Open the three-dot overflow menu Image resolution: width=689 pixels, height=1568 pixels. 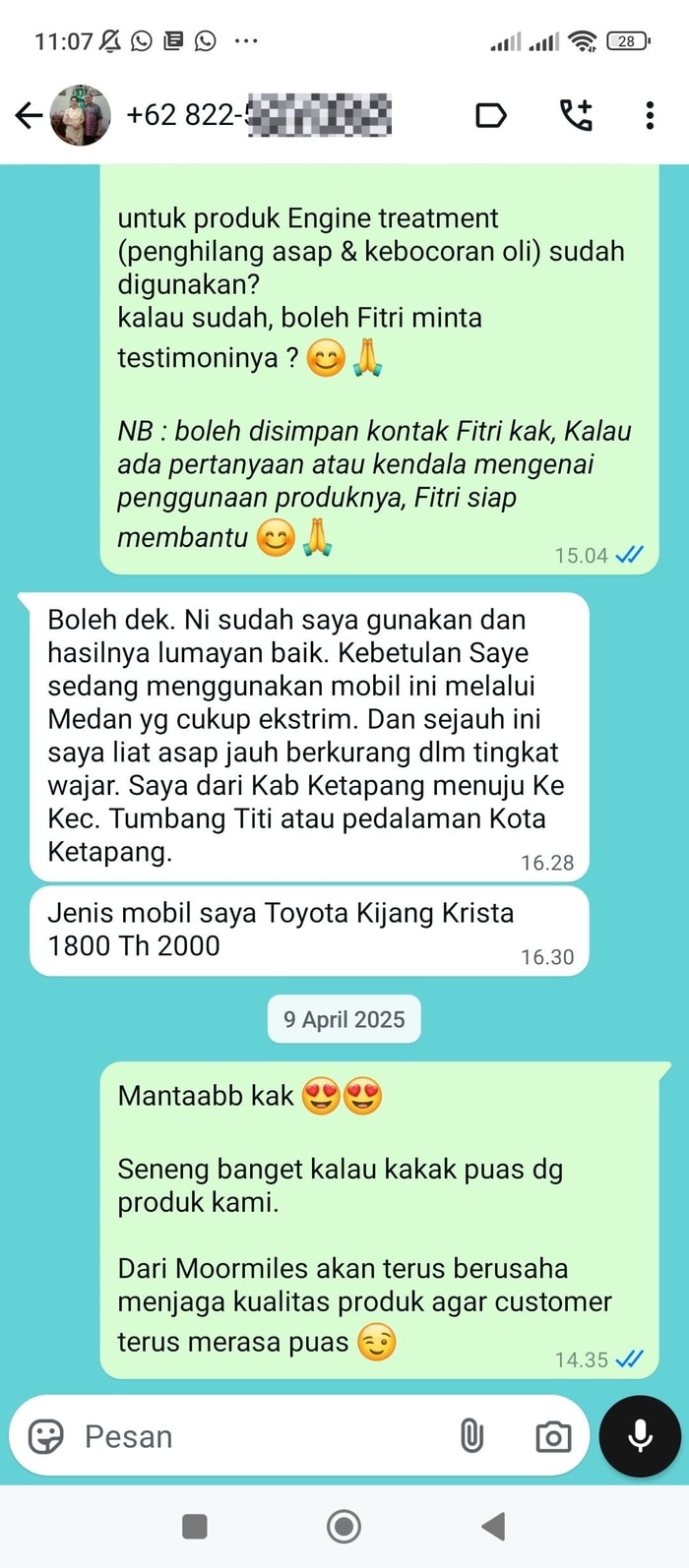[x=650, y=116]
